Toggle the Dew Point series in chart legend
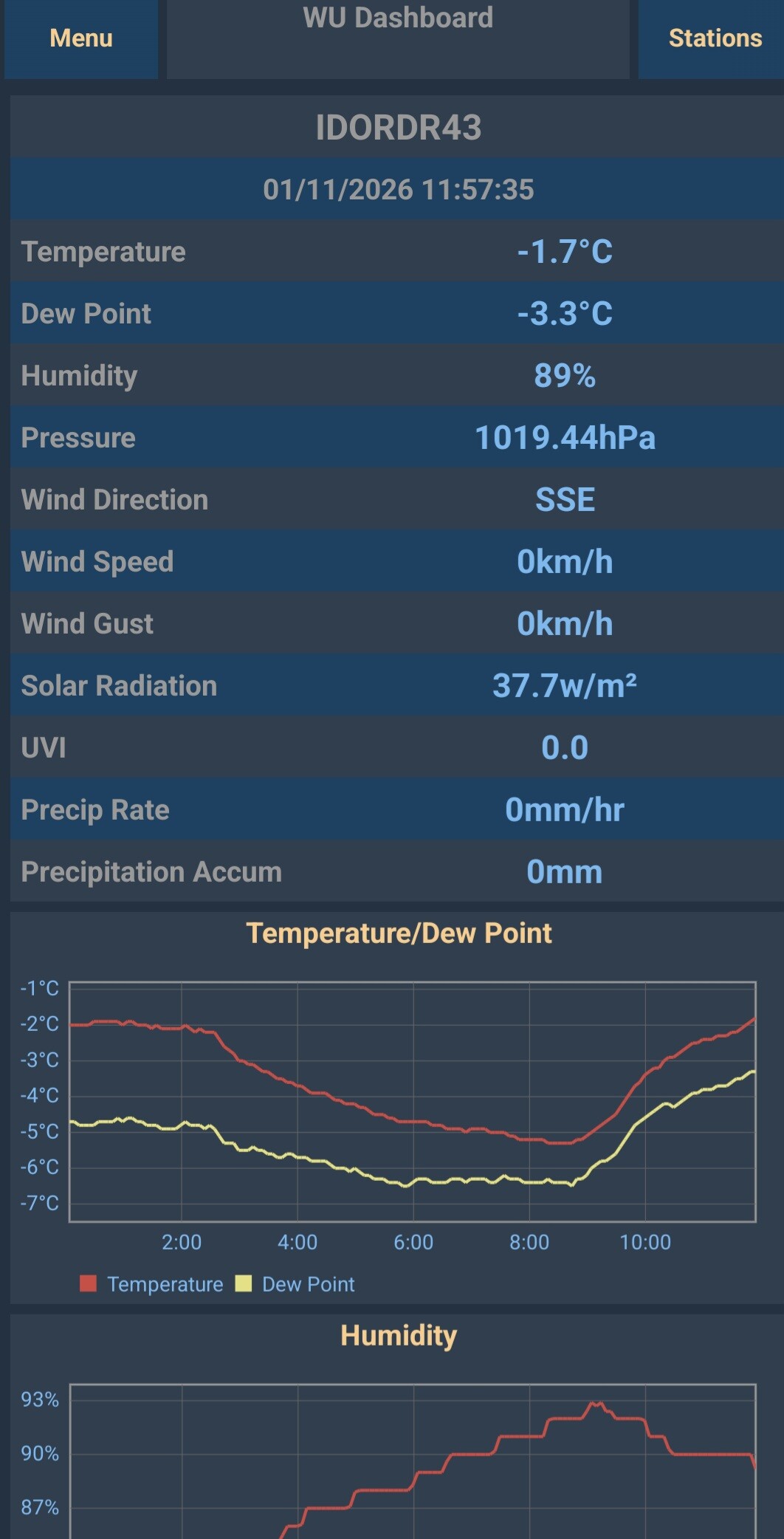The width and height of the screenshot is (784, 1539). click(295, 1284)
